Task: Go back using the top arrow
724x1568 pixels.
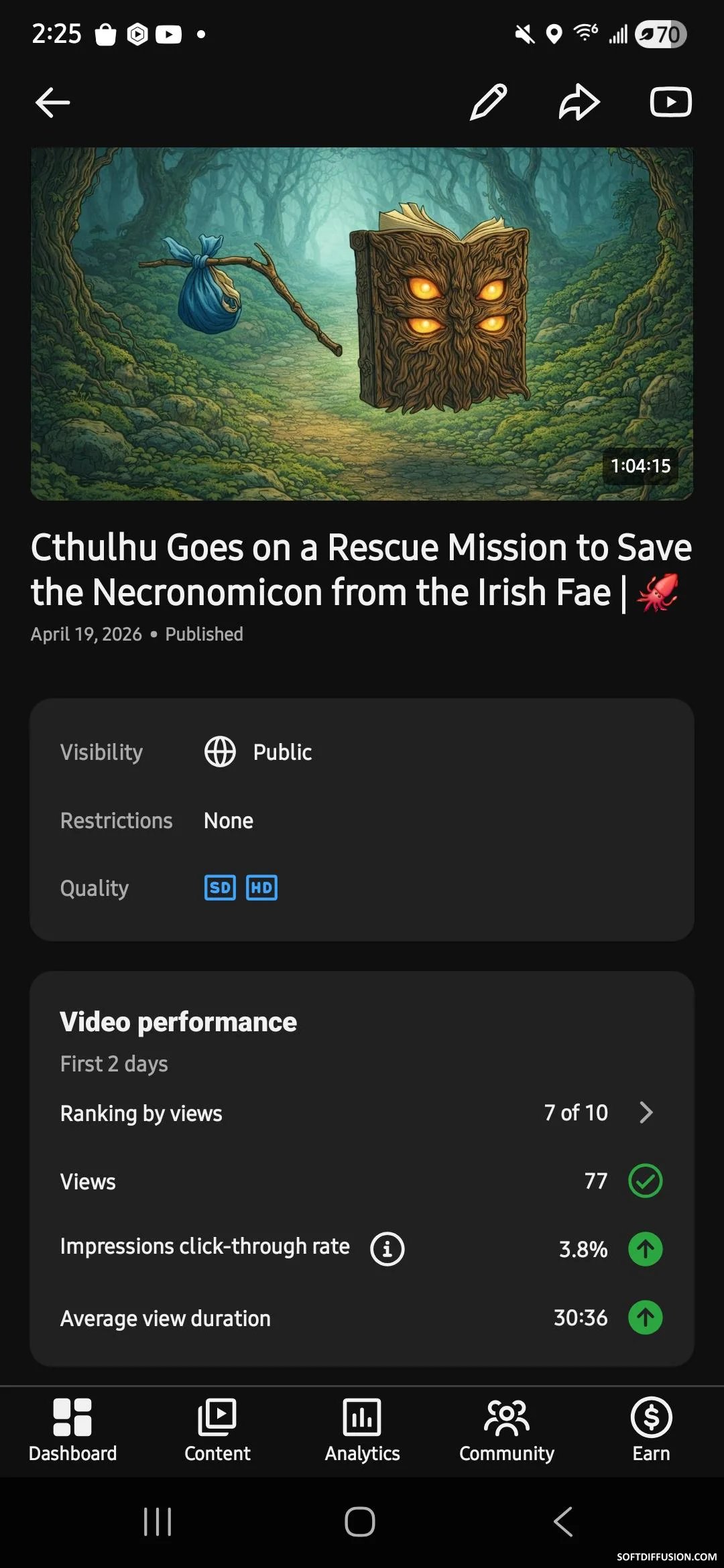Action: pos(52,103)
